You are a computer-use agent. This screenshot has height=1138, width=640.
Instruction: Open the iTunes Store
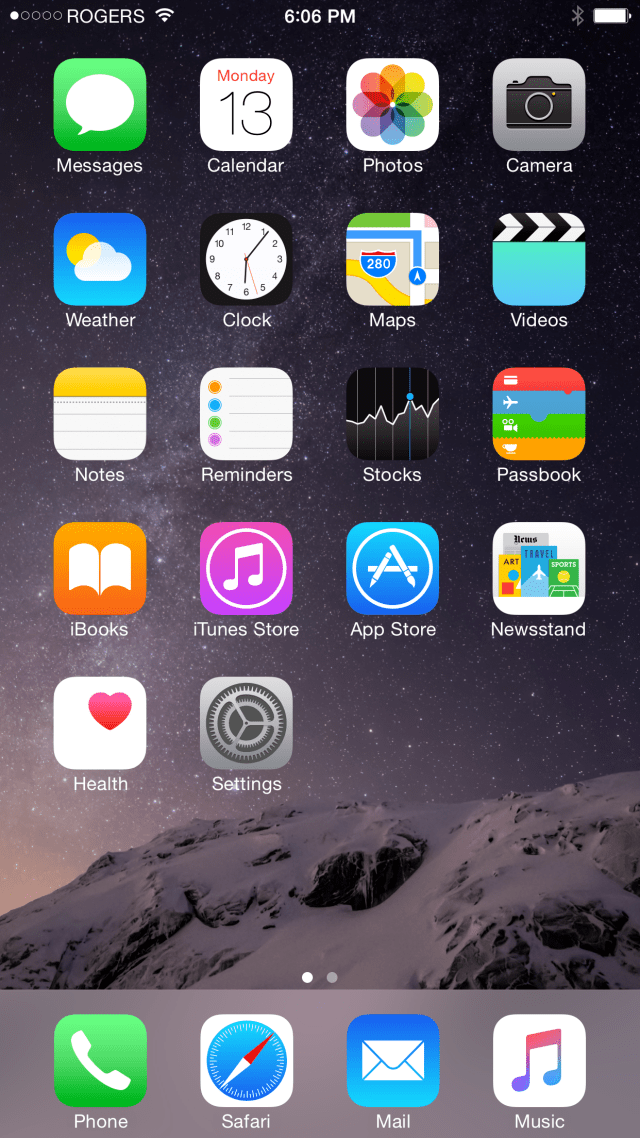click(x=246, y=568)
